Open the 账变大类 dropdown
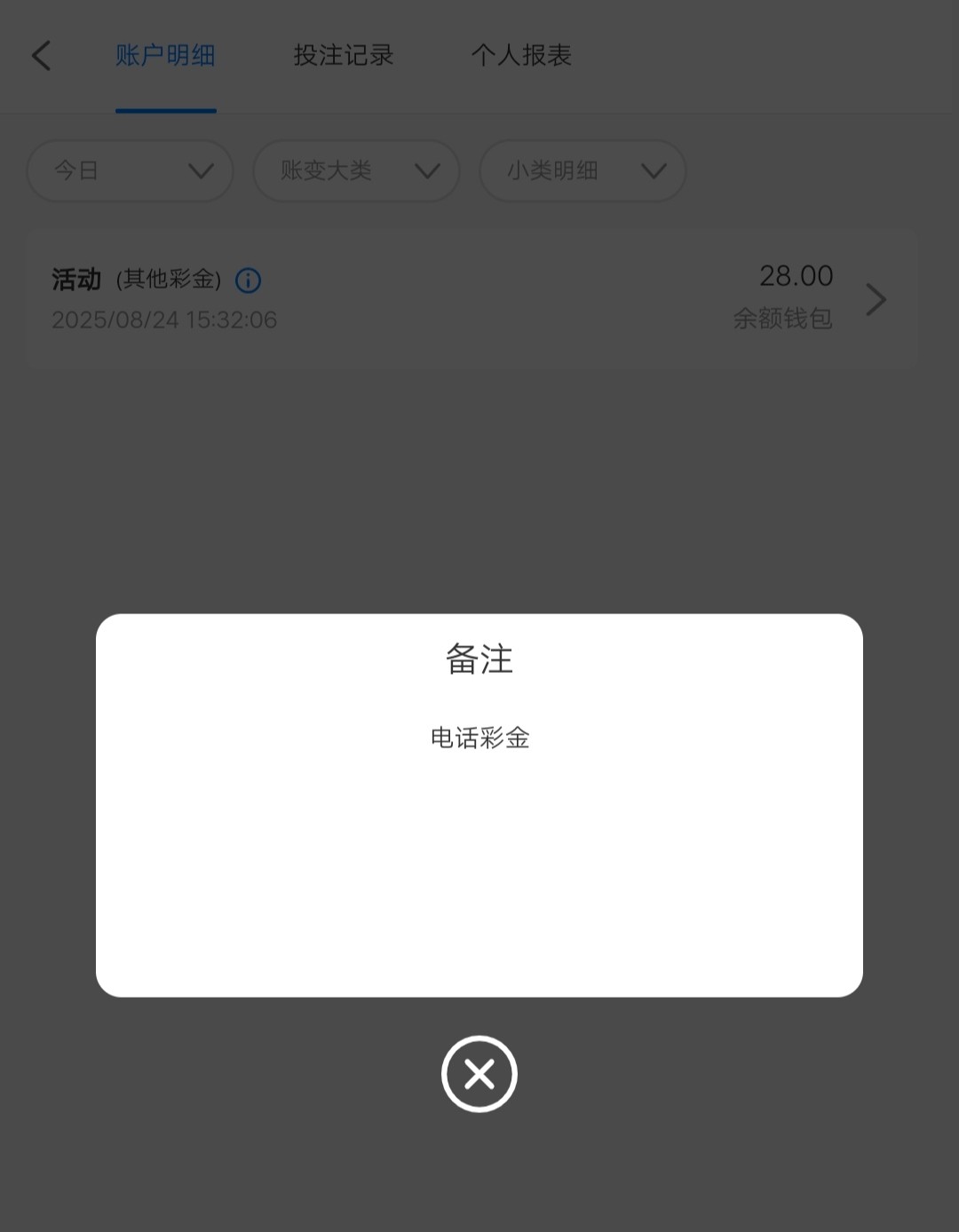The height and width of the screenshot is (1232, 959). click(357, 170)
